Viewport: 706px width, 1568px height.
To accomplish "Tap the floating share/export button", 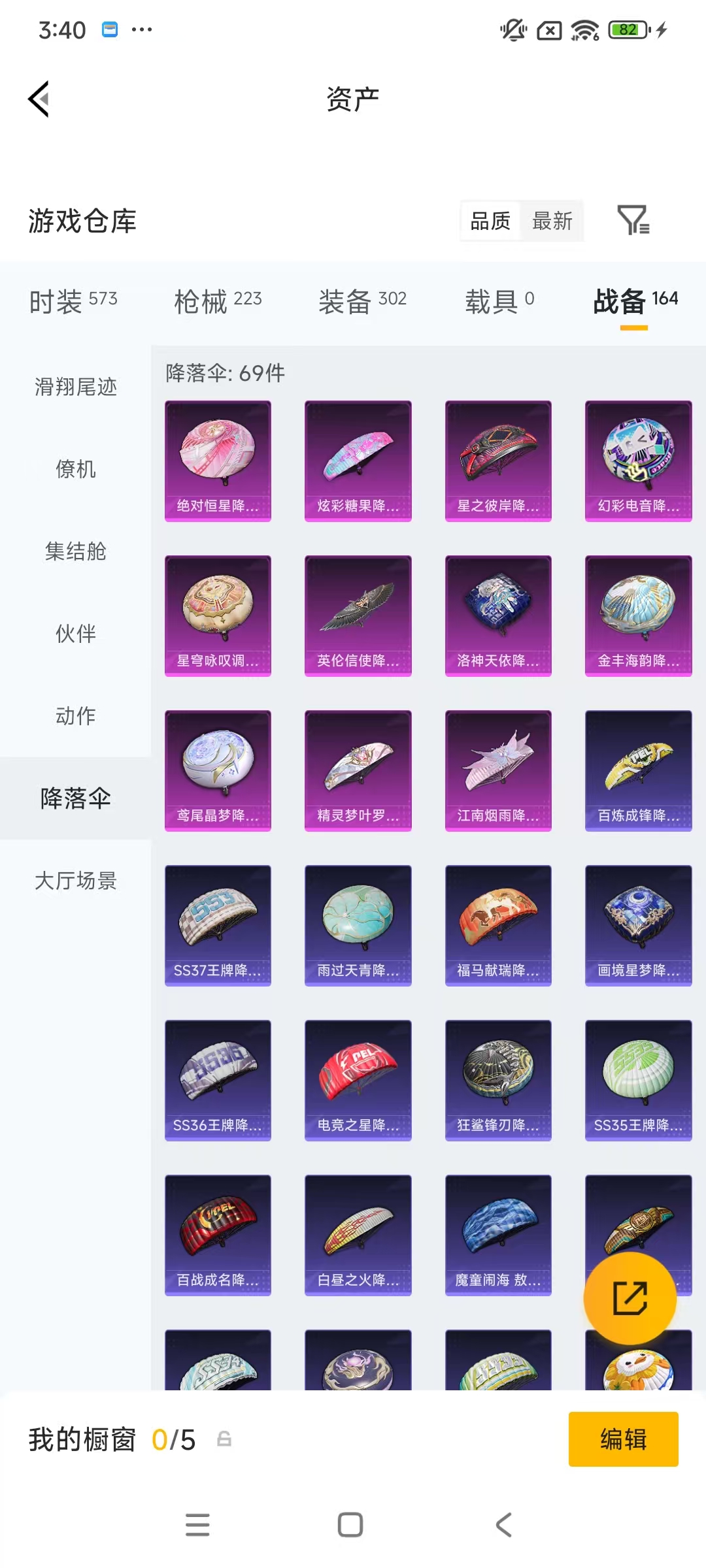I will (630, 1299).
